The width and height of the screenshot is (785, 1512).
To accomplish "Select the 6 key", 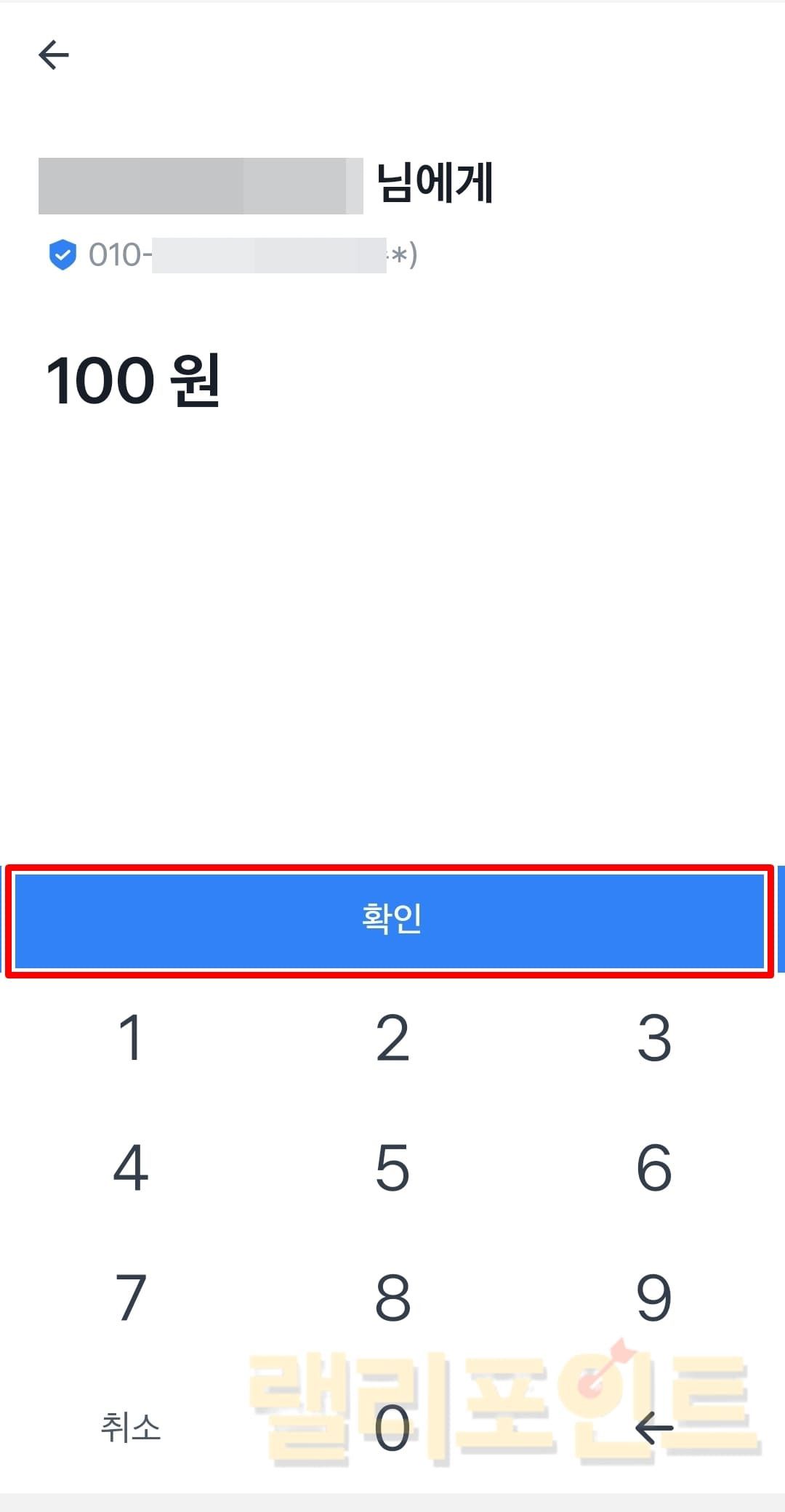I will coord(654,1168).
